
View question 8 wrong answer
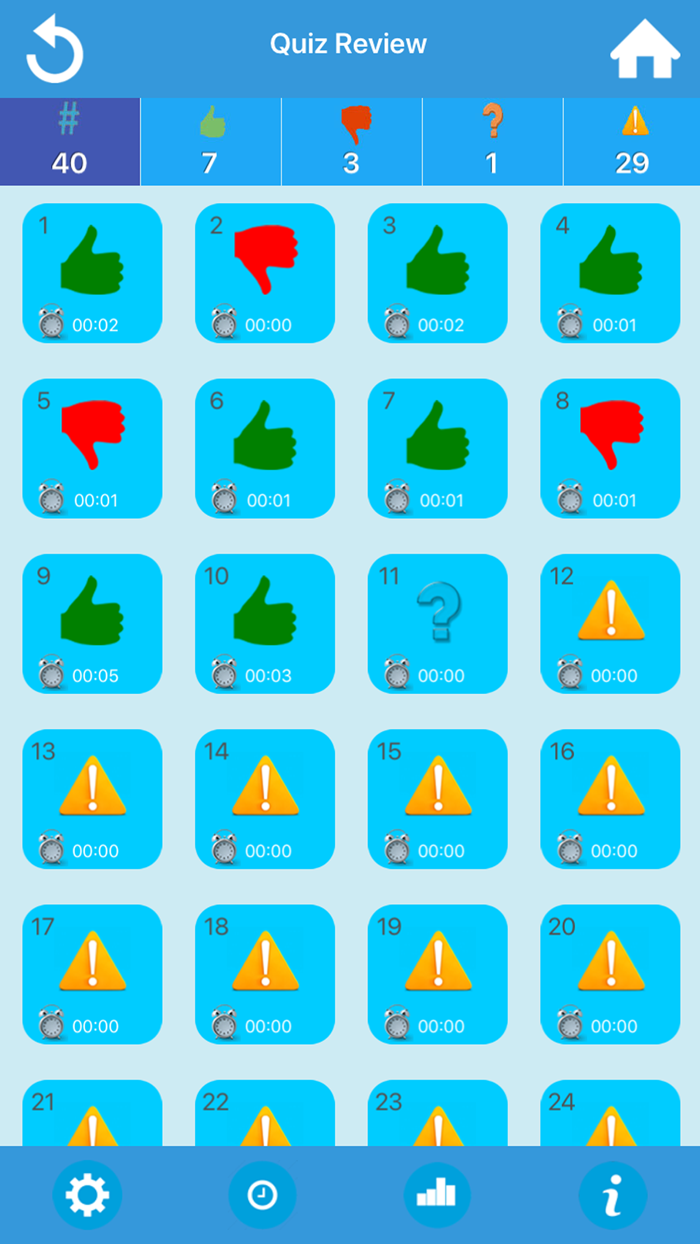pyautogui.click(x=610, y=448)
